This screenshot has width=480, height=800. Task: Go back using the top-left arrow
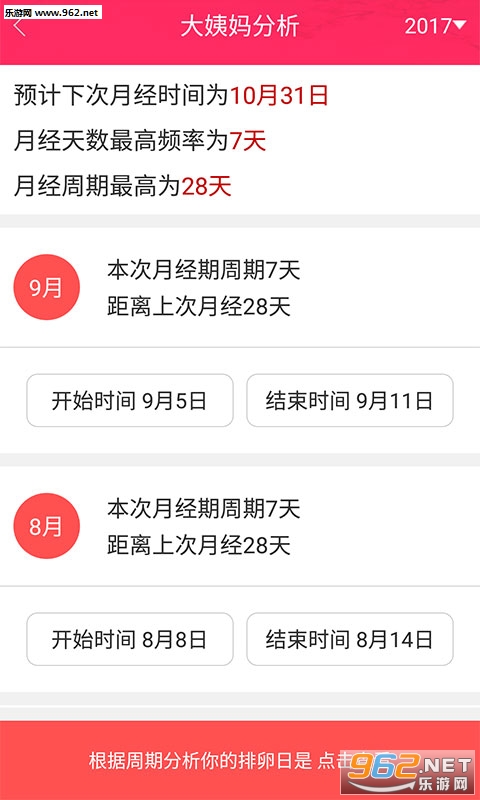point(19,28)
